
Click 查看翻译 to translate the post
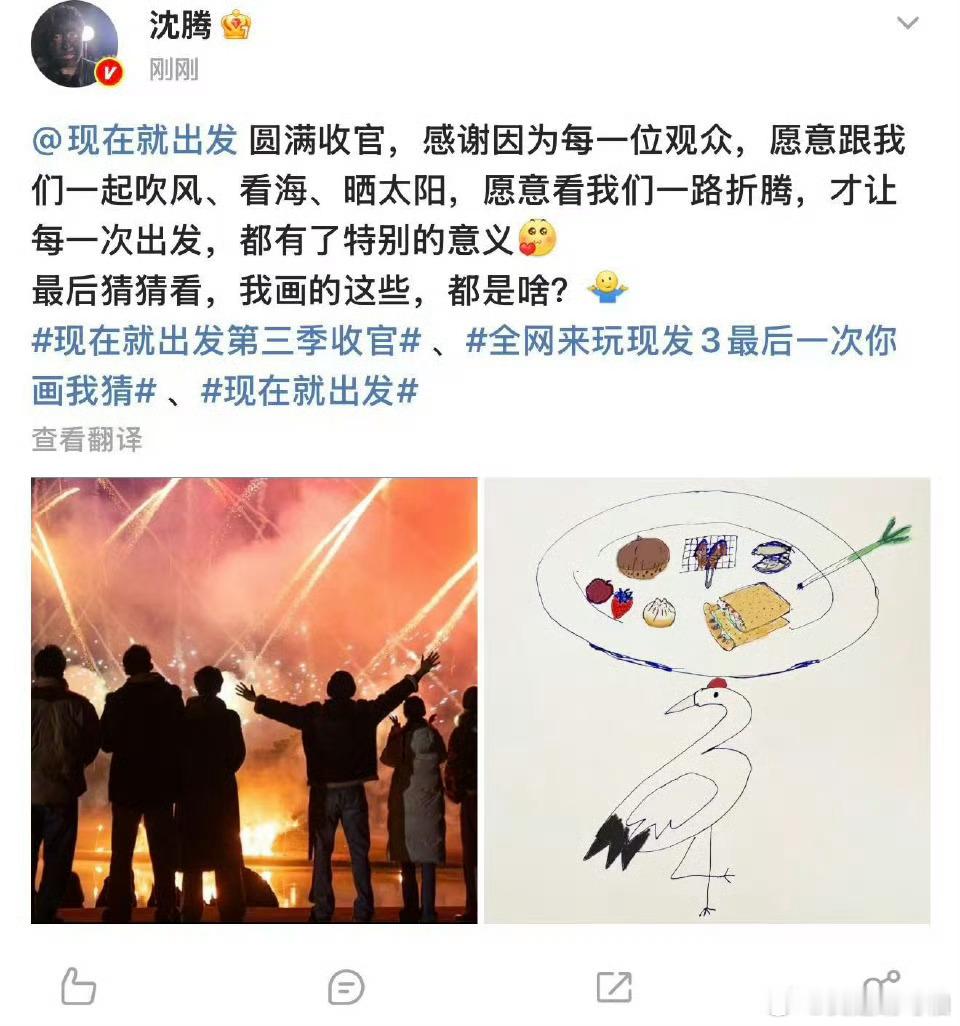coord(87,436)
